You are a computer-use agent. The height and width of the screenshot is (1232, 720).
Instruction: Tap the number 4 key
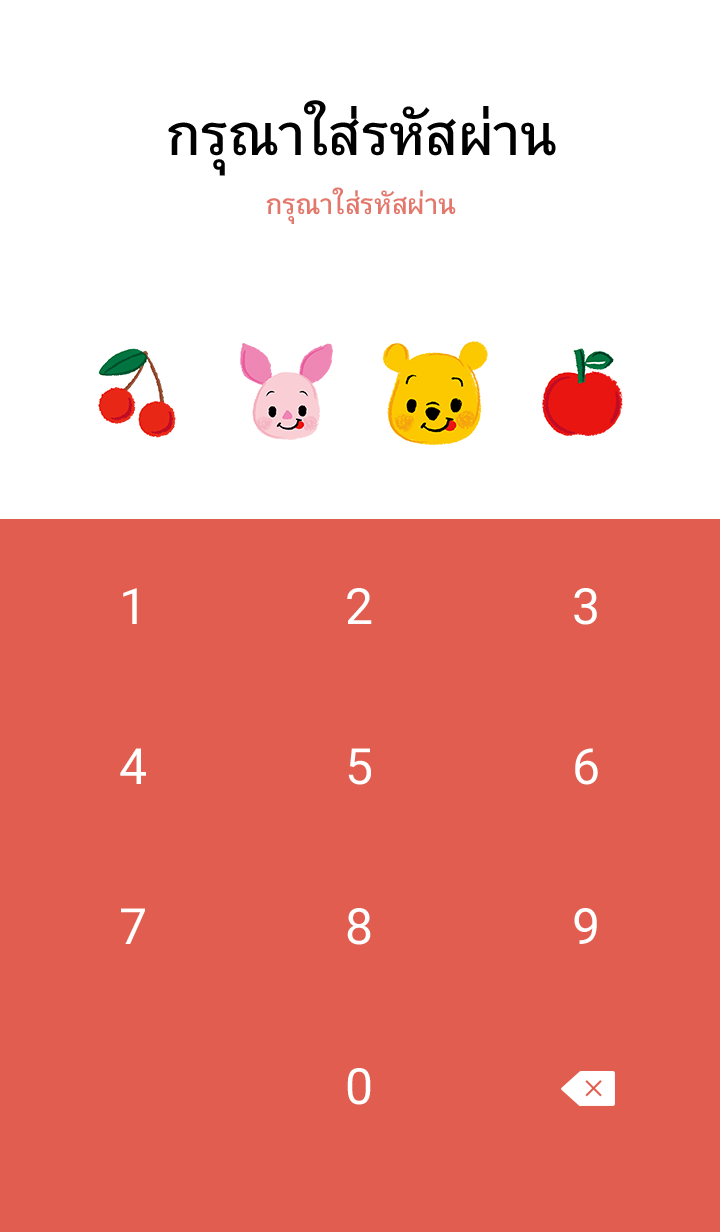[133, 767]
